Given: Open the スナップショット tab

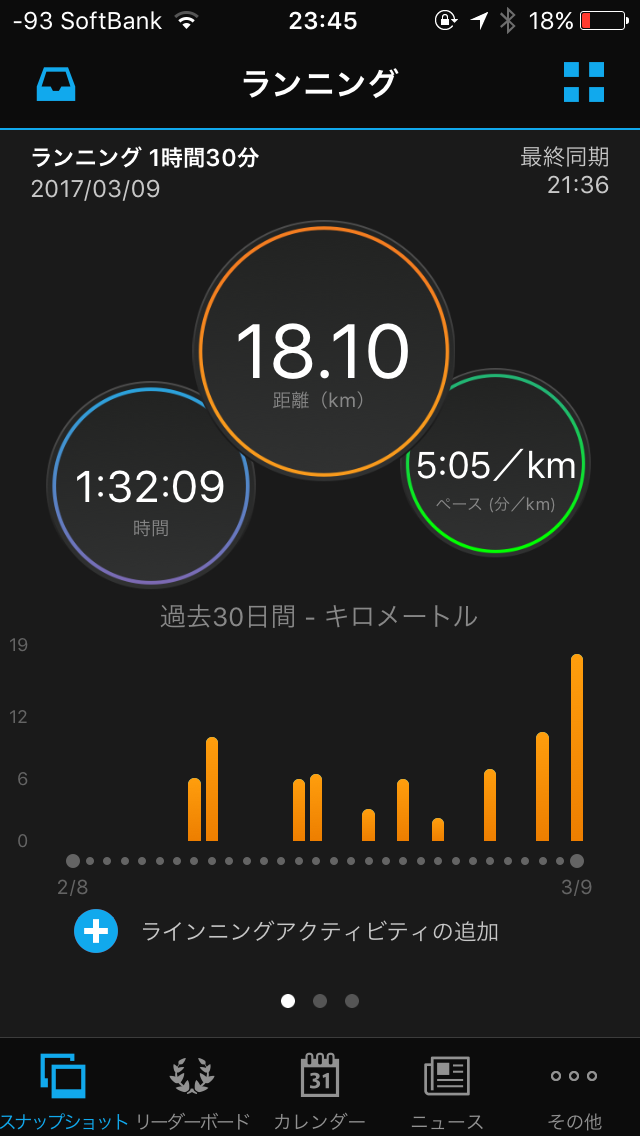Looking at the screenshot, I should tap(64, 1092).
